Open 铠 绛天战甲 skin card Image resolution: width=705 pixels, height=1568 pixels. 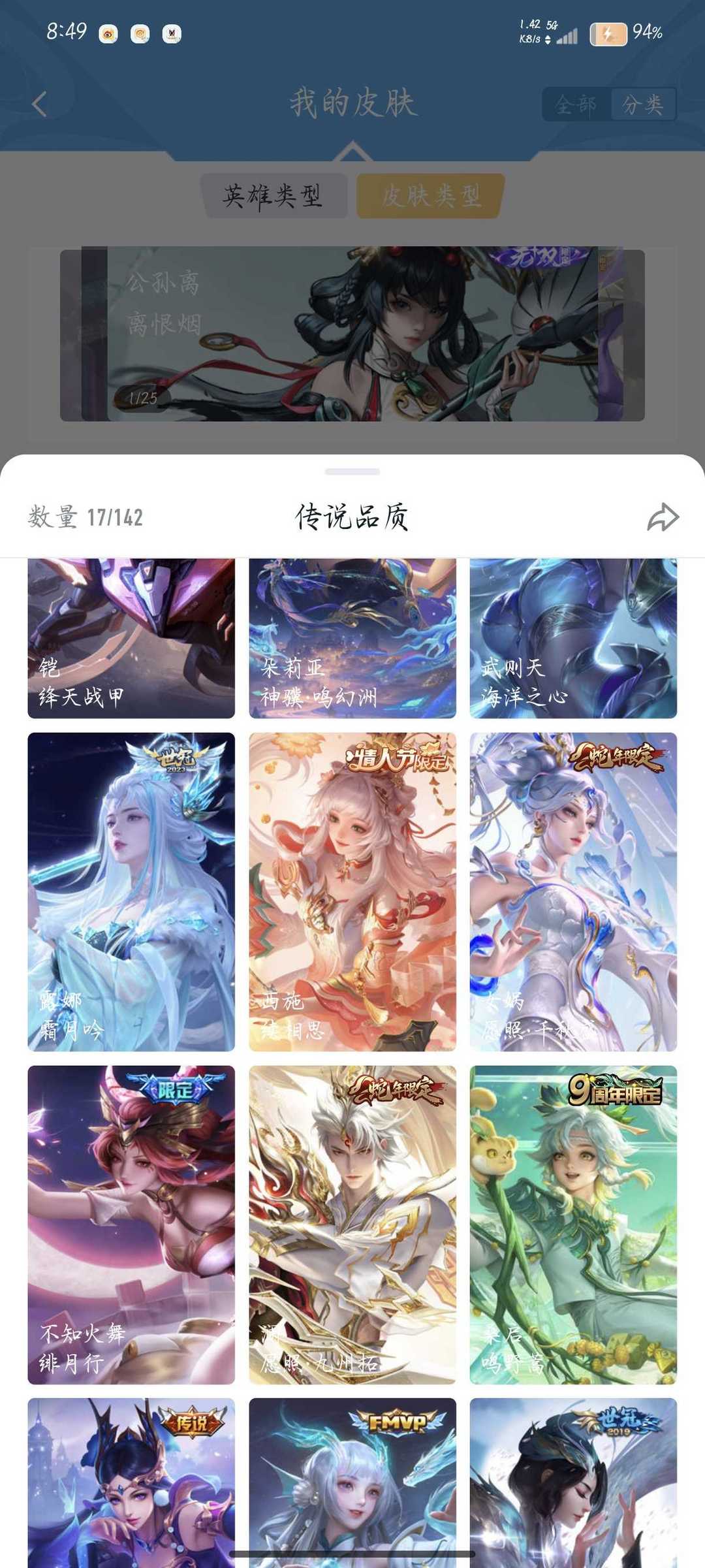click(131, 638)
